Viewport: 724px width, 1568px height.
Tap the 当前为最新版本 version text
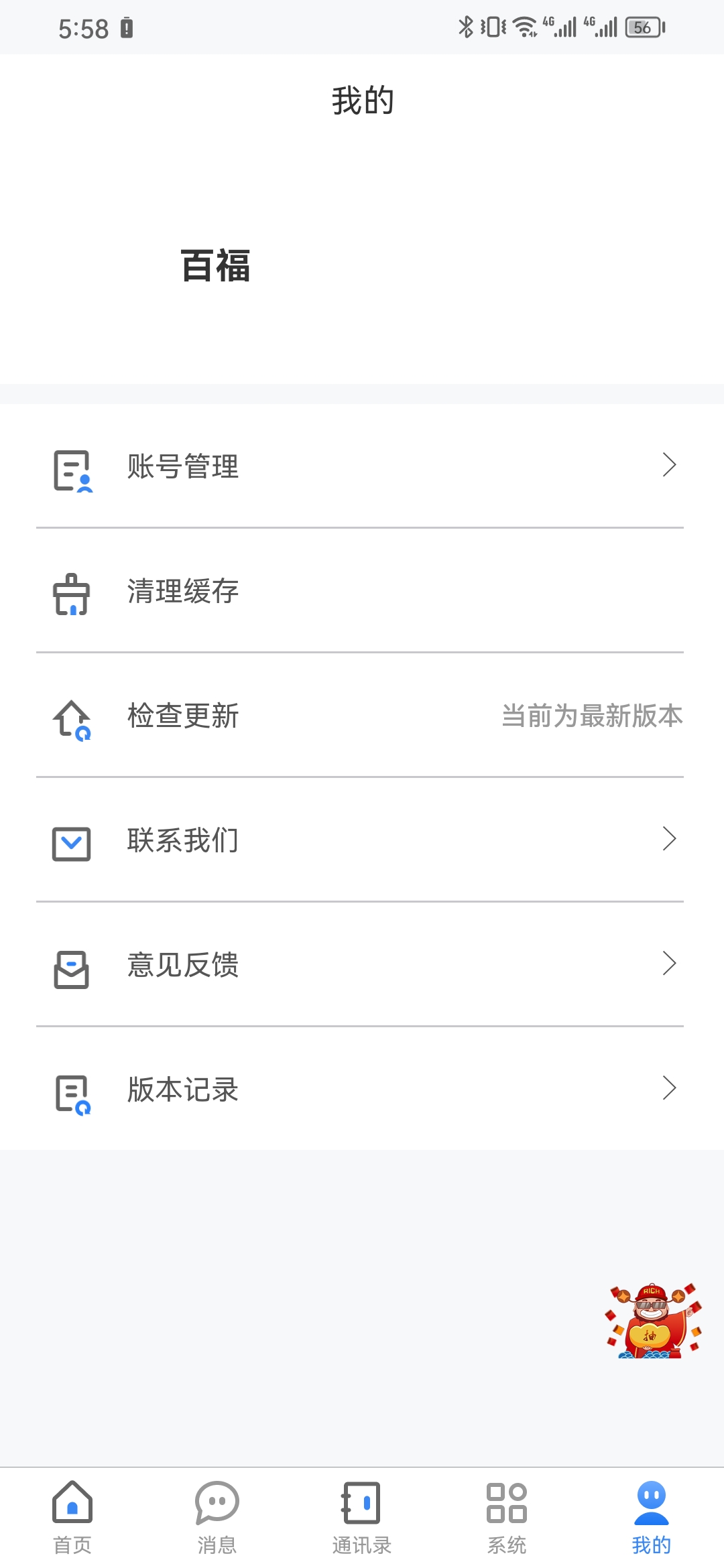click(593, 716)
